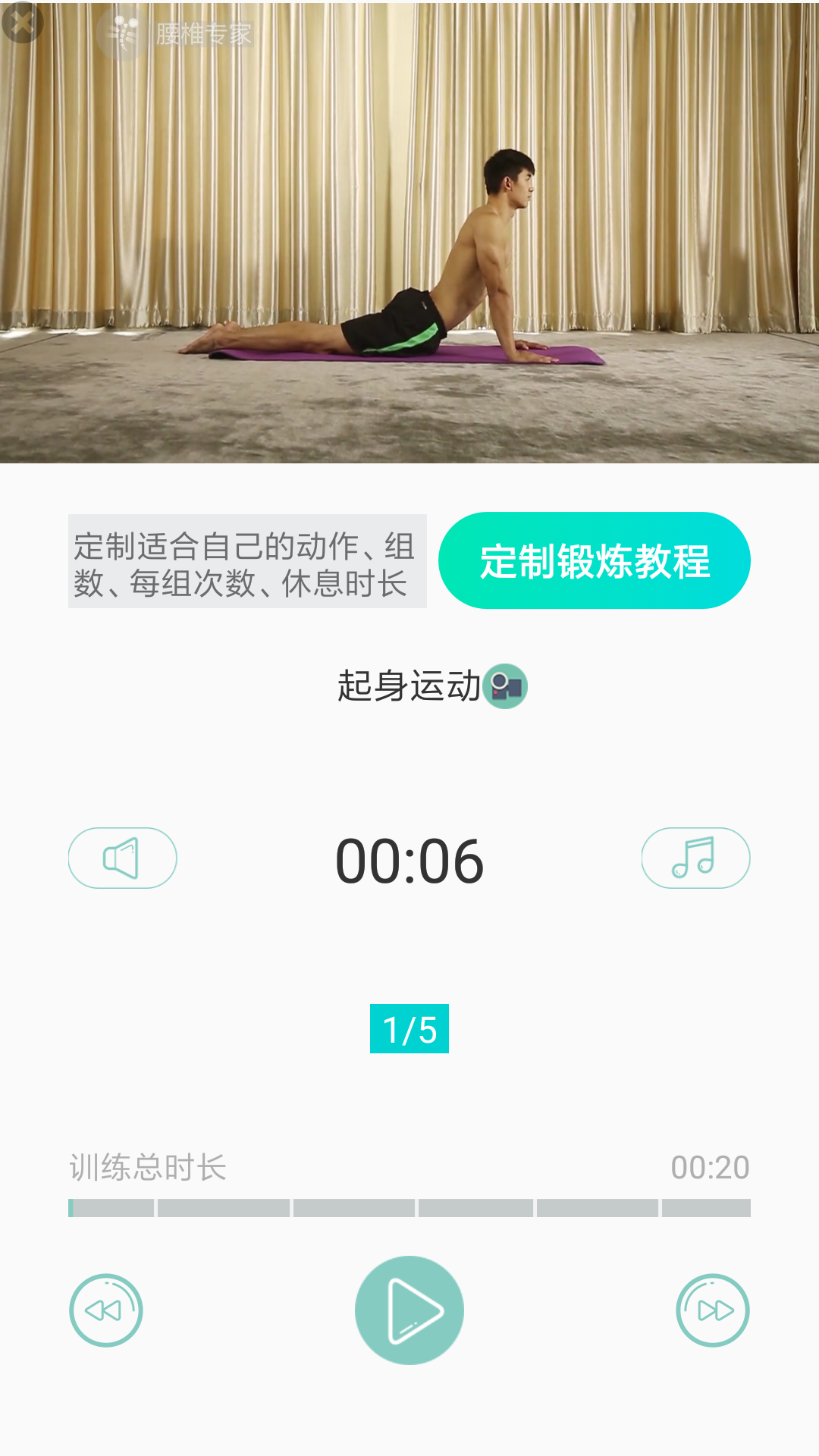Rewind to the previous exercise
The height and width of the screenshot is (1456, 819).
(x=105, y=1310)
